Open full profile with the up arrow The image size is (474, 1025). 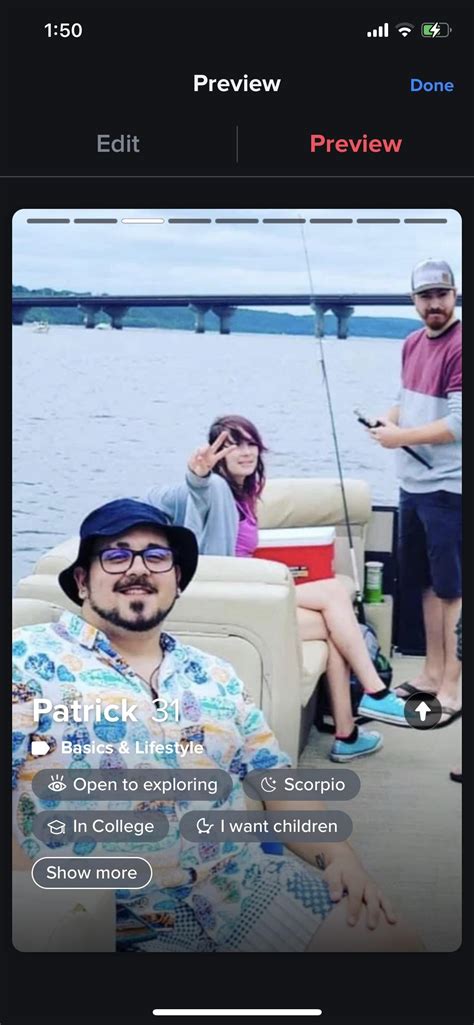[423, 711]
